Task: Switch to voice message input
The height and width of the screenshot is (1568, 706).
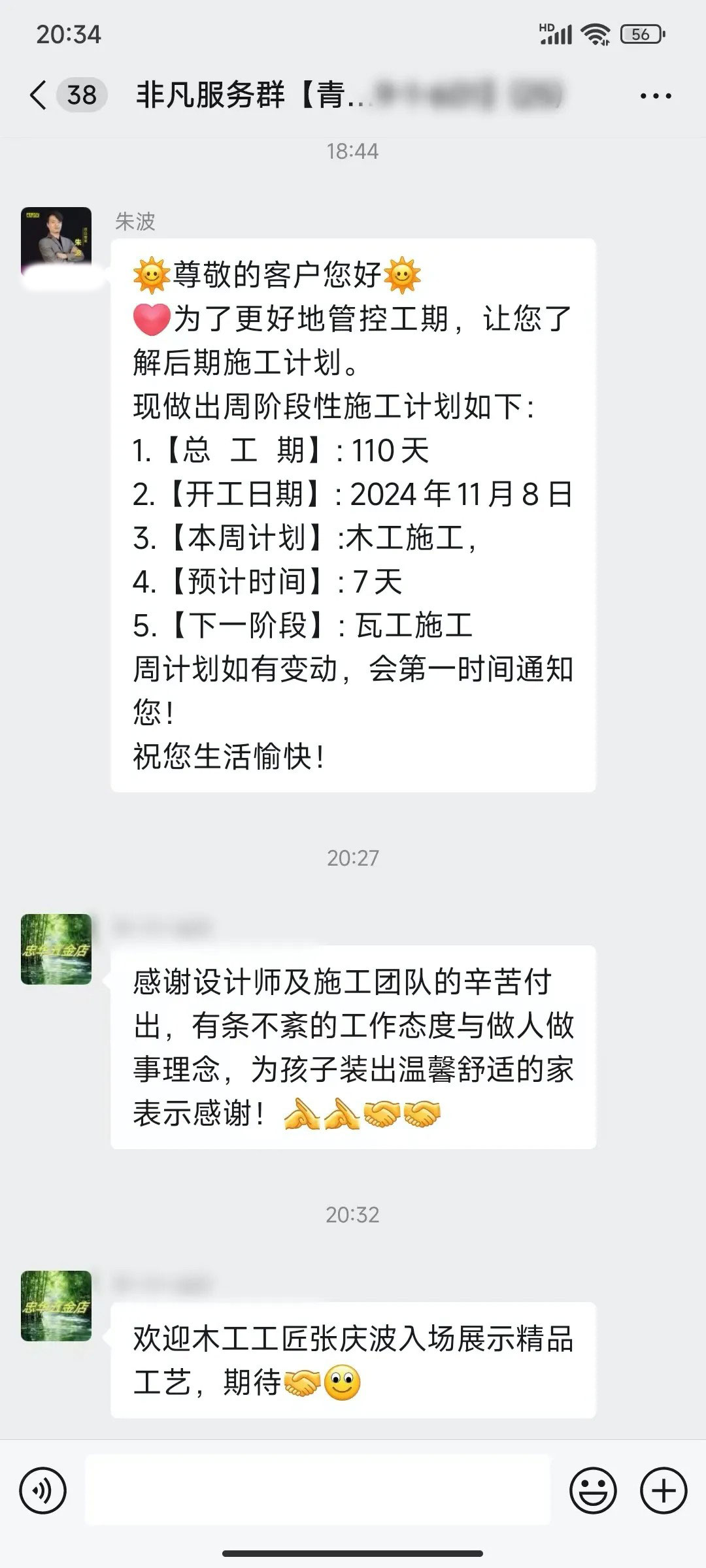Action: pyautogui.click(x=43, y=1491)
